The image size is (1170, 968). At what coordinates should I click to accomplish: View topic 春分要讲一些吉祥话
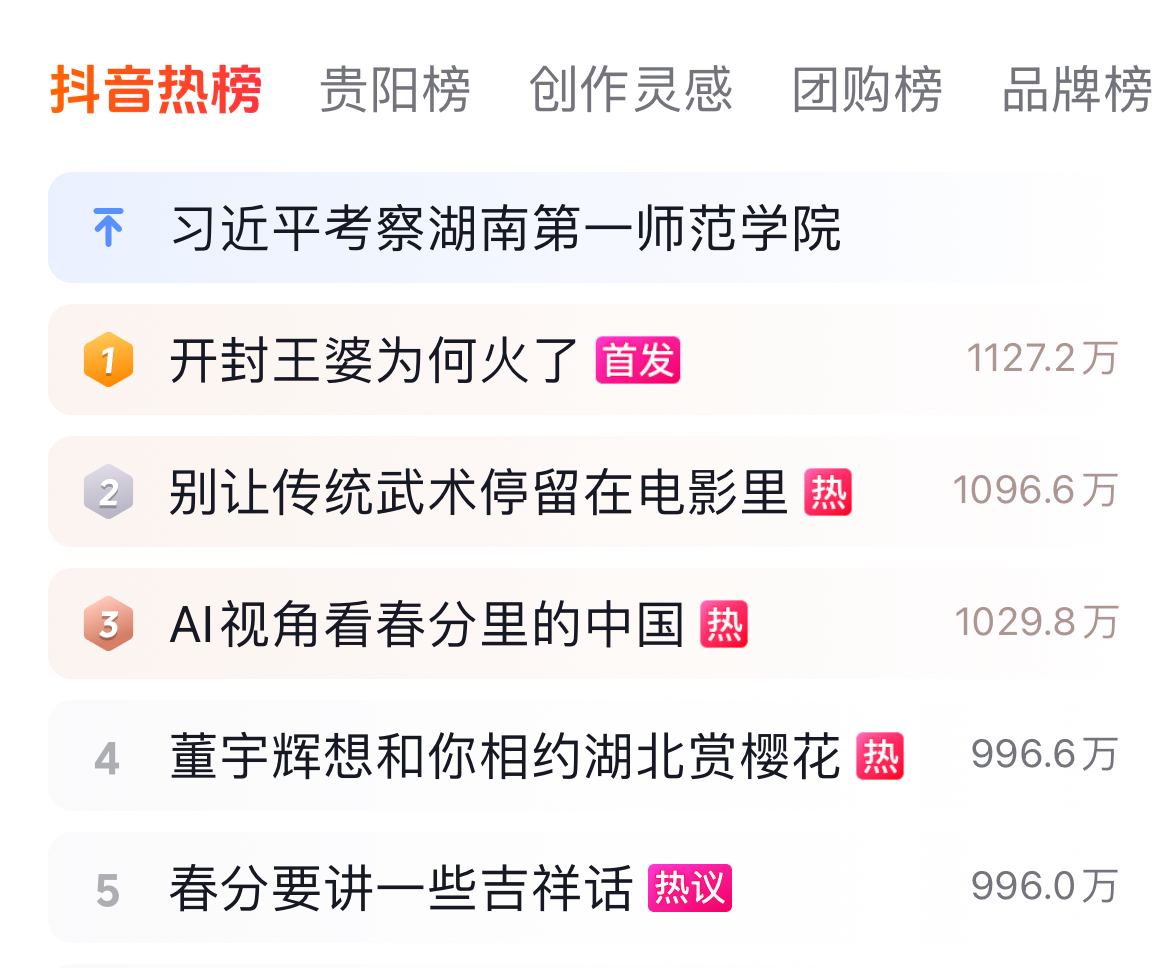(x=400, y=888)
